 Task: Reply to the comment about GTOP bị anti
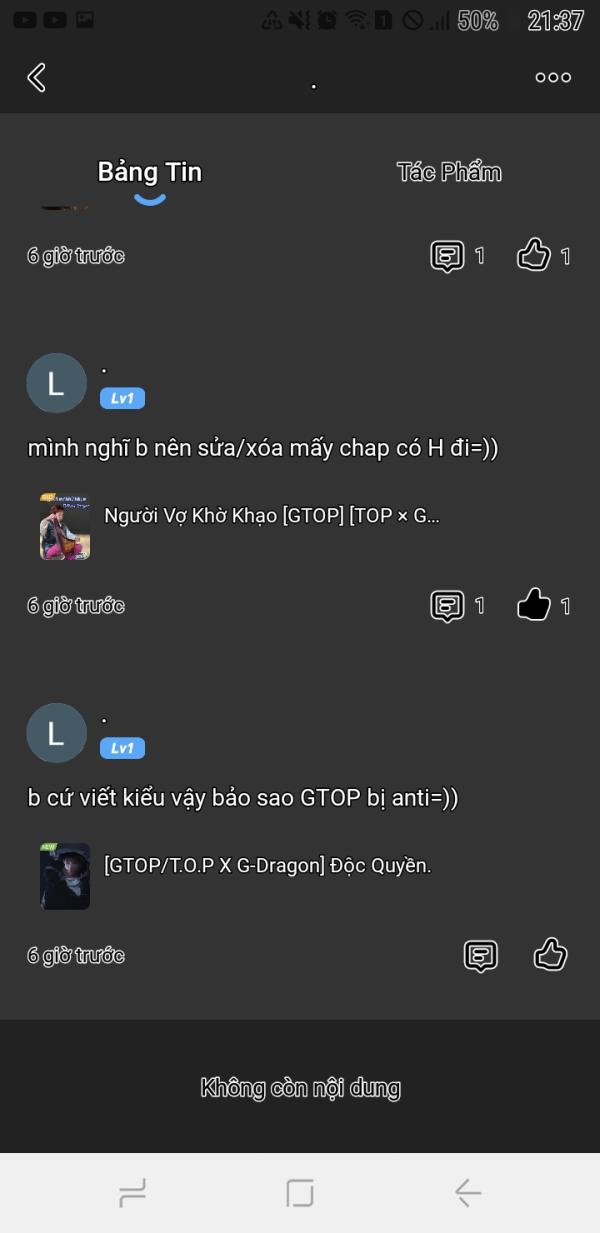point(481,955)
